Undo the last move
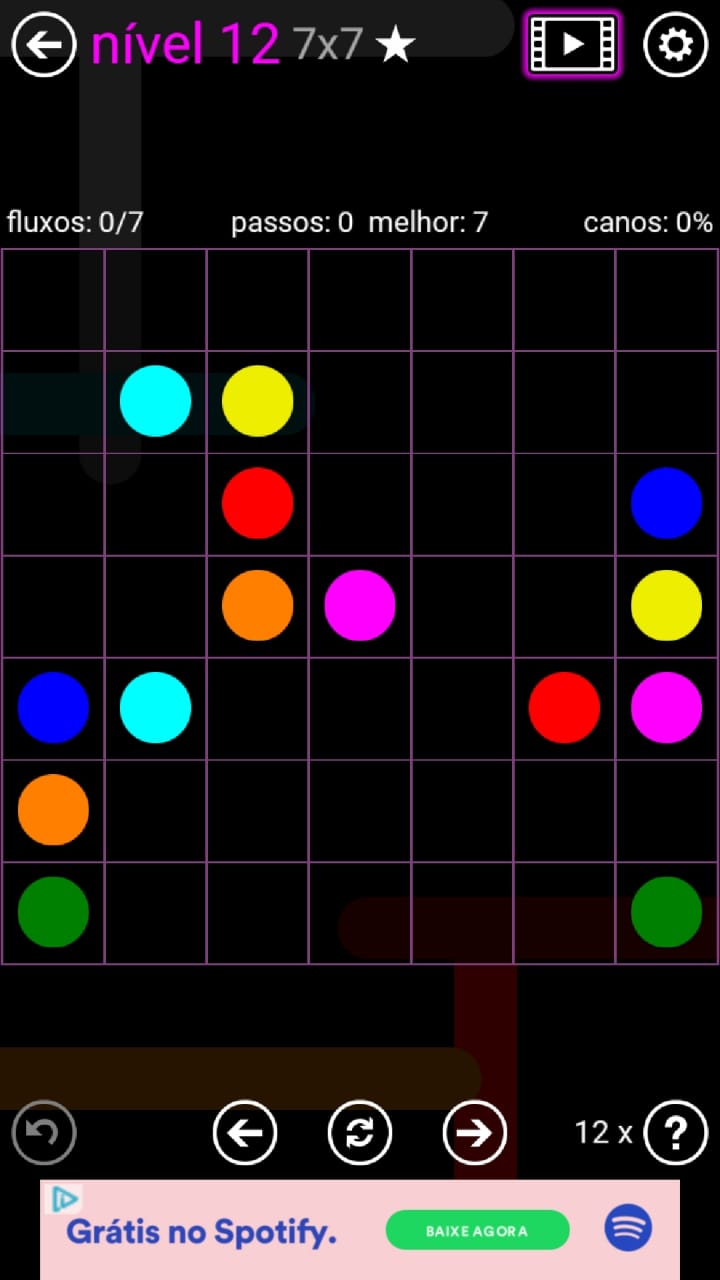720x1280 pixels. [44, 1132]
